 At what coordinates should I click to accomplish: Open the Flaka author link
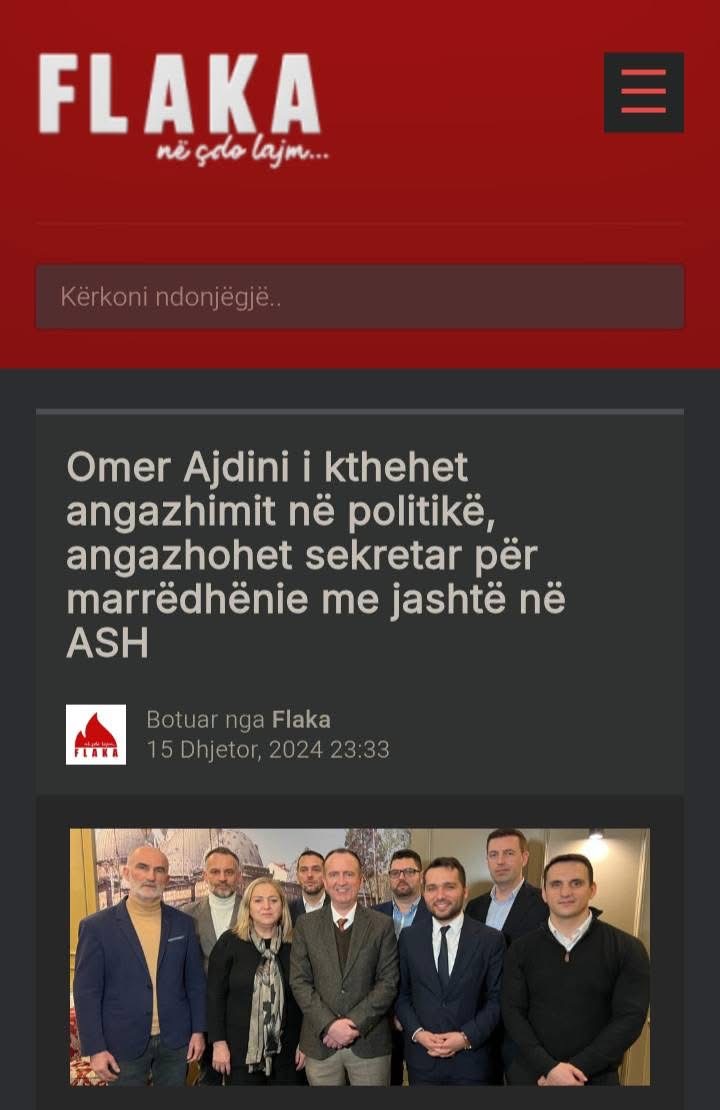301,719
